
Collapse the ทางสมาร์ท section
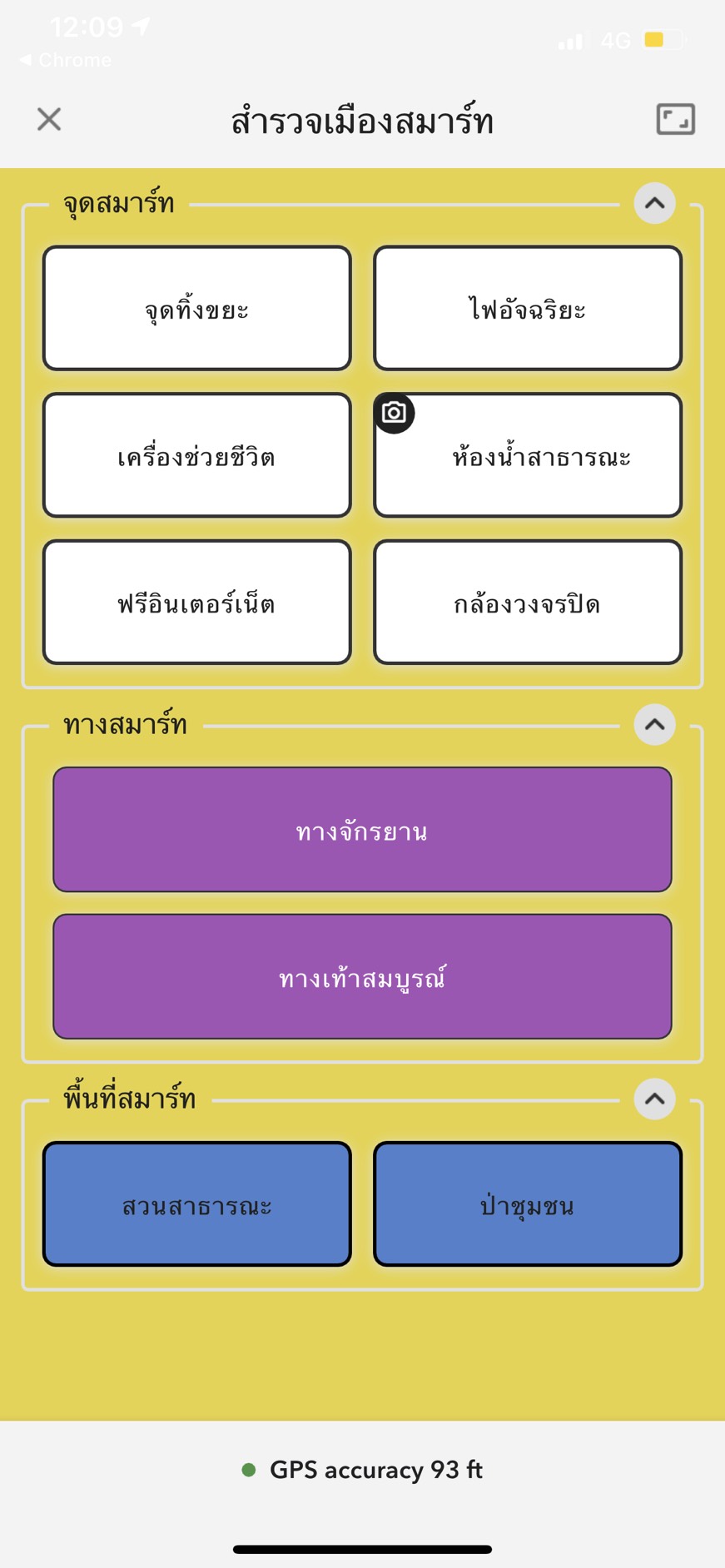coord(654,725)
